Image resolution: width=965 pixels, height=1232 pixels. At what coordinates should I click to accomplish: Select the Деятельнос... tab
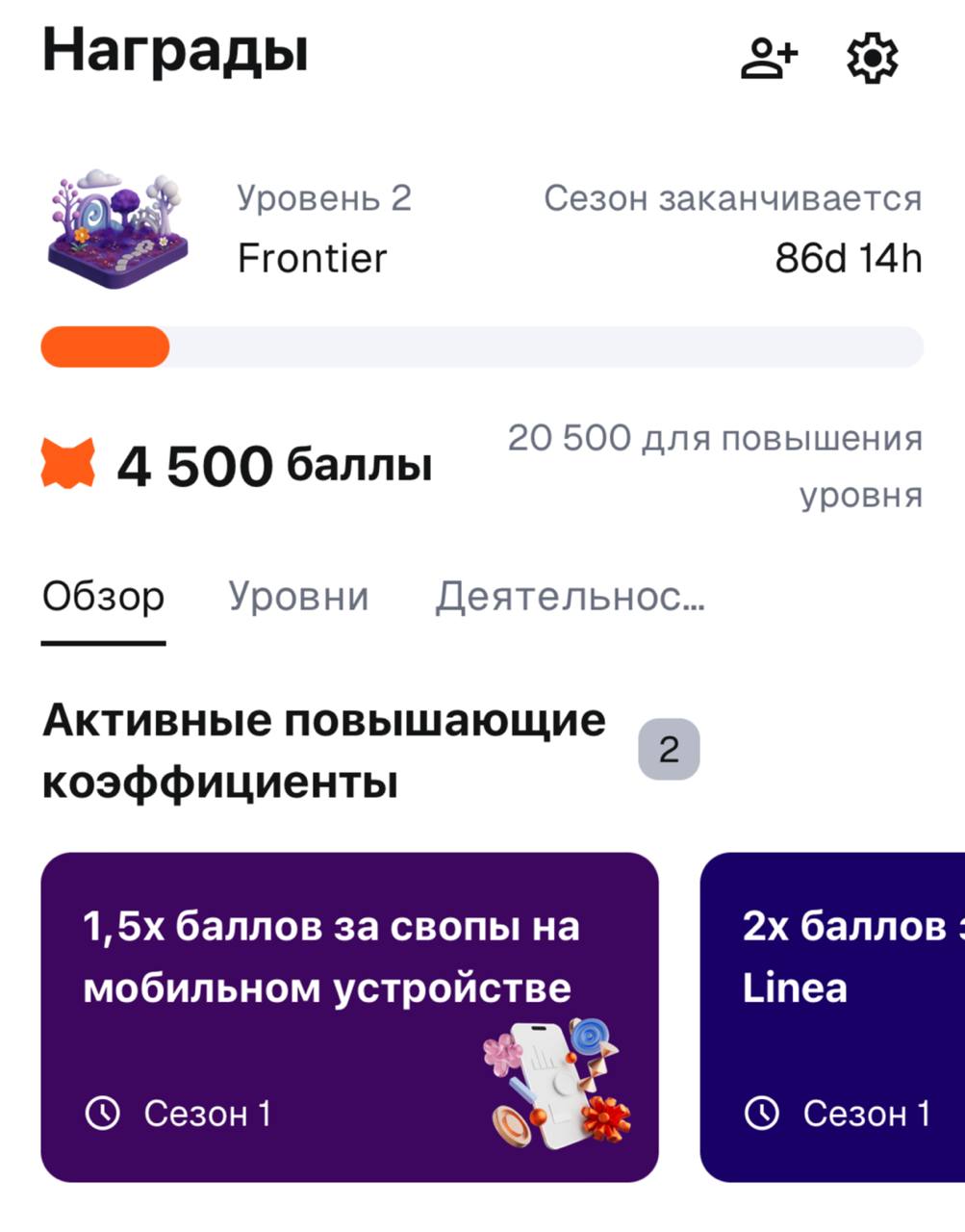pyautogui.click(x=570, y=597)
